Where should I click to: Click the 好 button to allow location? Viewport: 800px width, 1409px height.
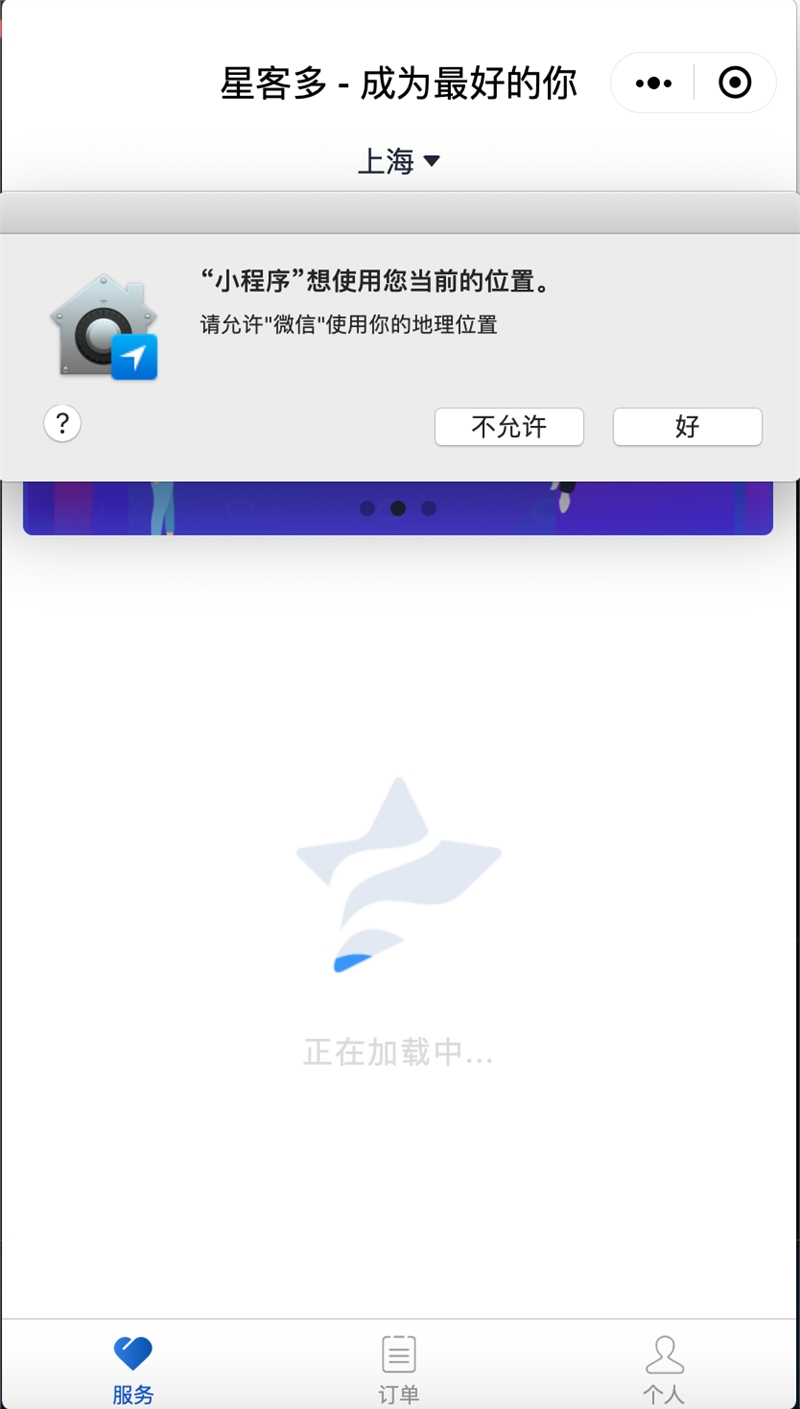[687, 426]
